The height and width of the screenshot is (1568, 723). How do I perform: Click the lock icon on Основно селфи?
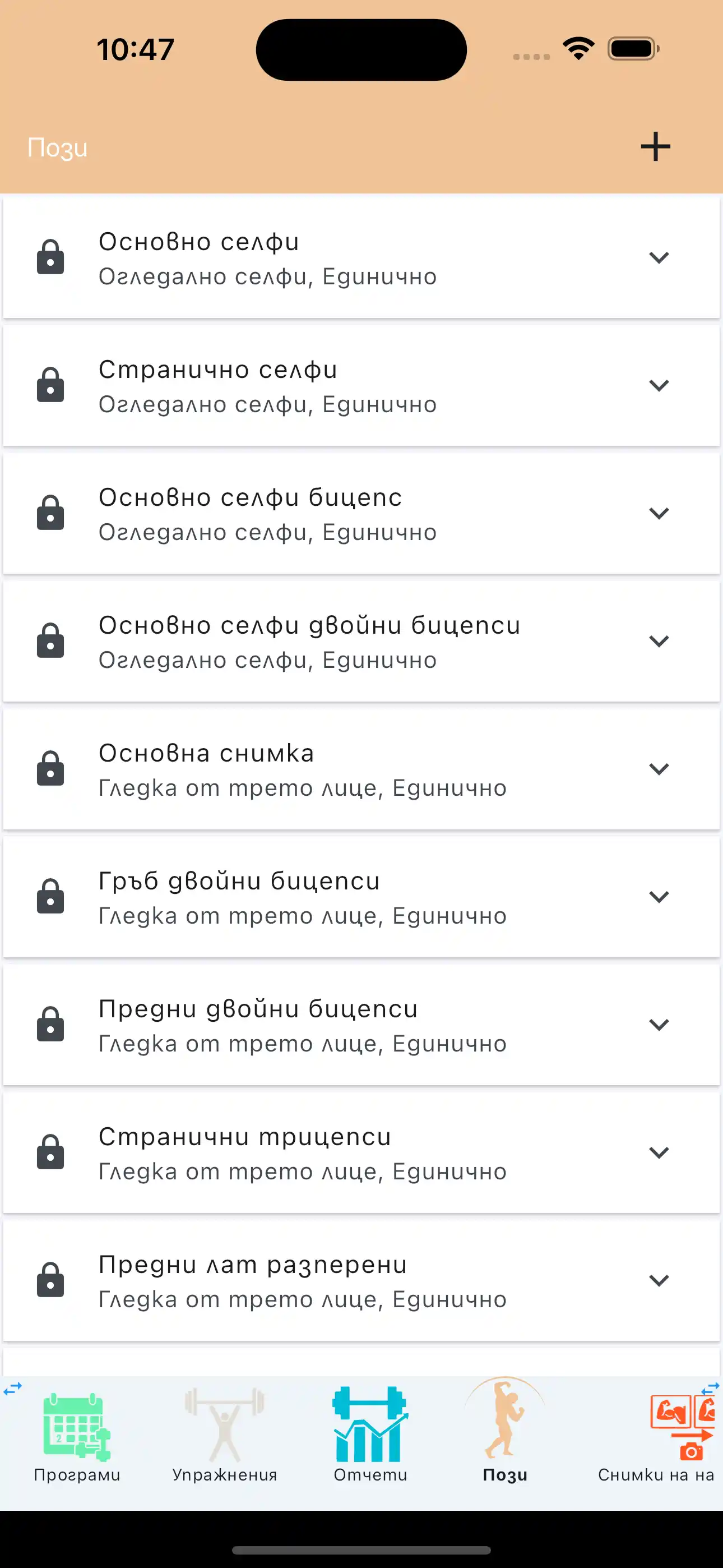50,257
